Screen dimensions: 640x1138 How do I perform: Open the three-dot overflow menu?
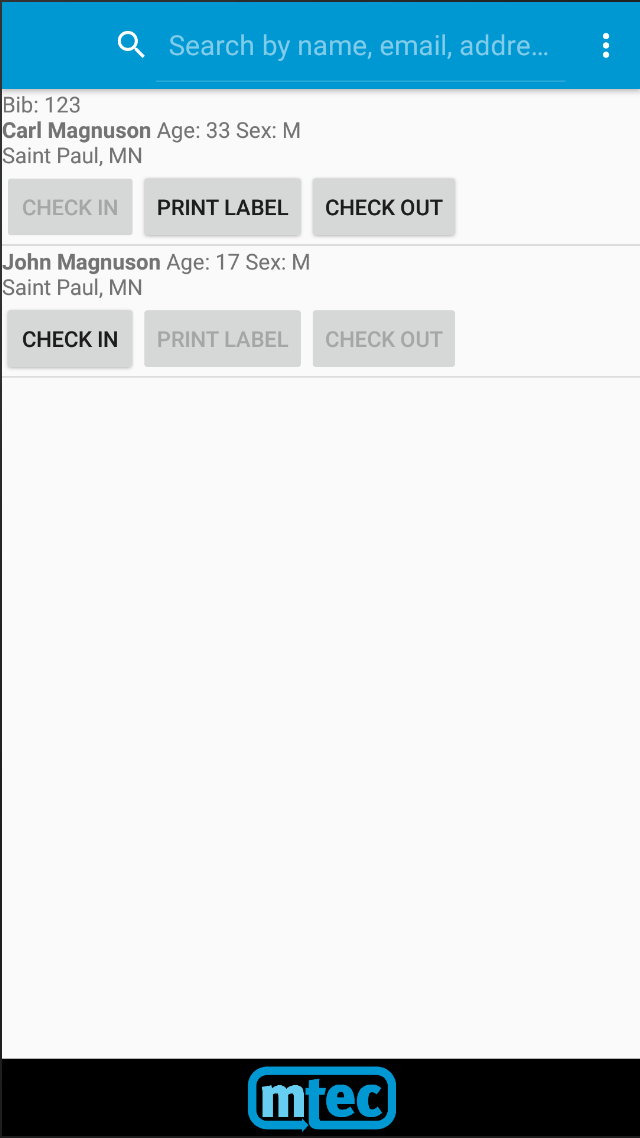[x=606, y=46]
